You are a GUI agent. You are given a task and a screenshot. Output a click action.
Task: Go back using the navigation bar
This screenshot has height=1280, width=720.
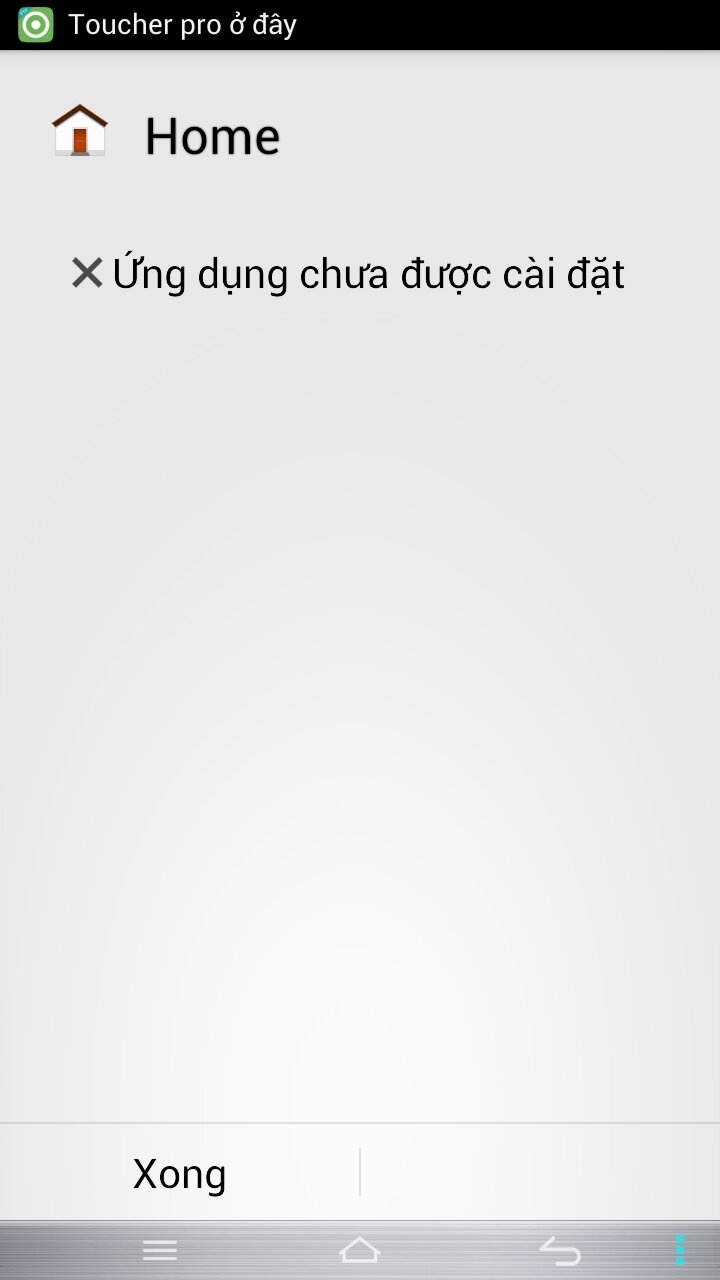pos(560,1250)
